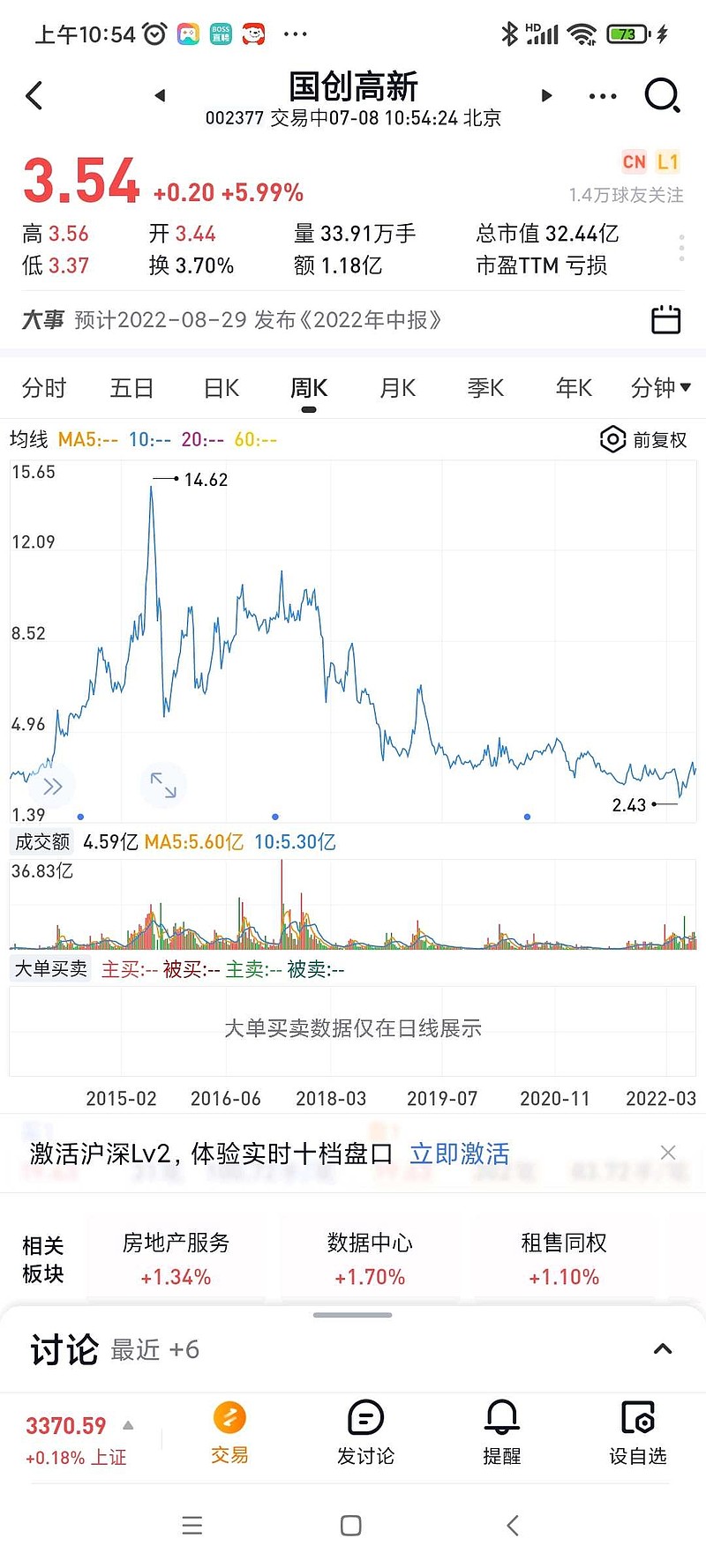
Task: Close the Lv2 promotion banner
Action: coord(668,1152)
